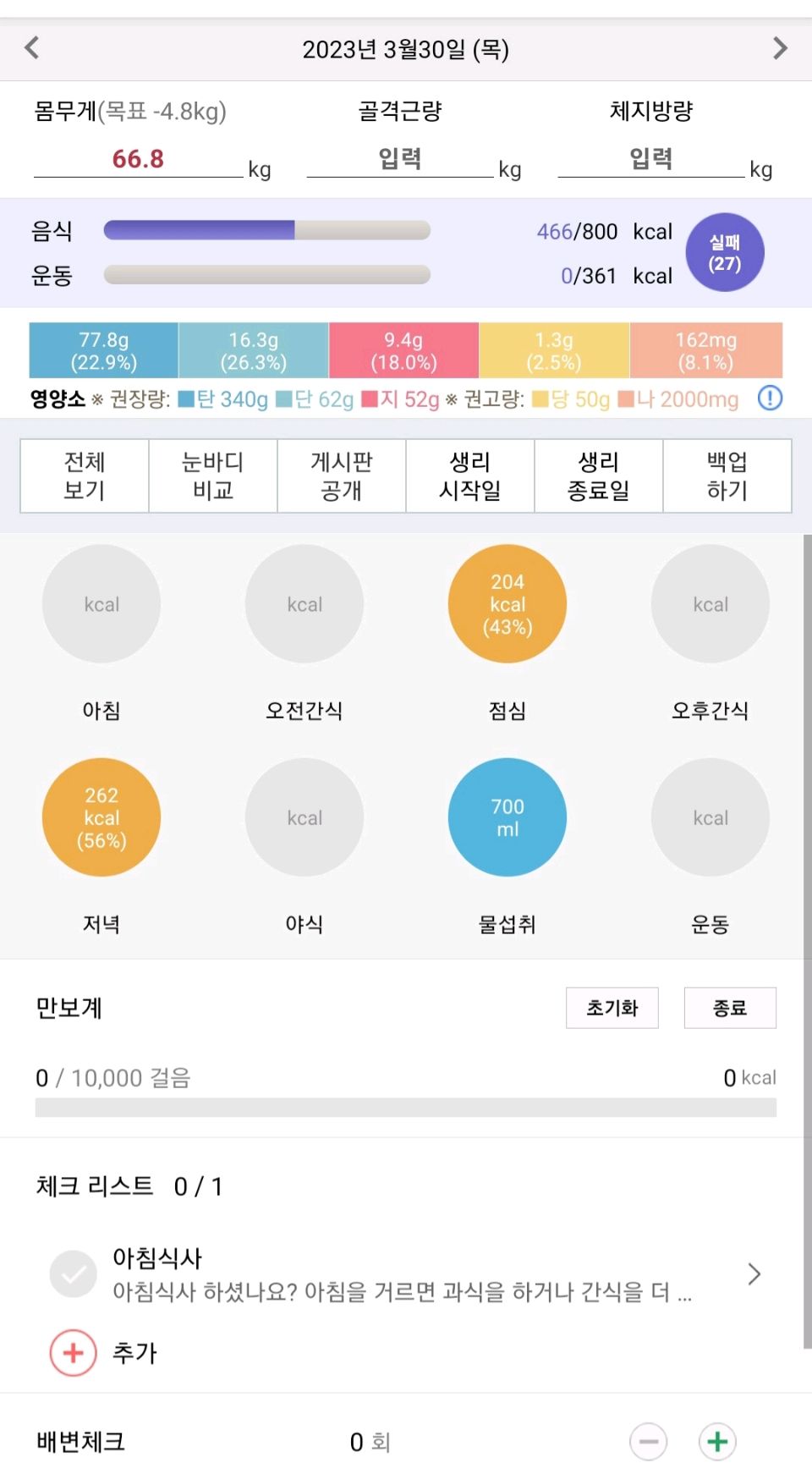Screen dimensions: 812x1474
Task: Tap the 전체 보기 button
Action: coord(85,476)
